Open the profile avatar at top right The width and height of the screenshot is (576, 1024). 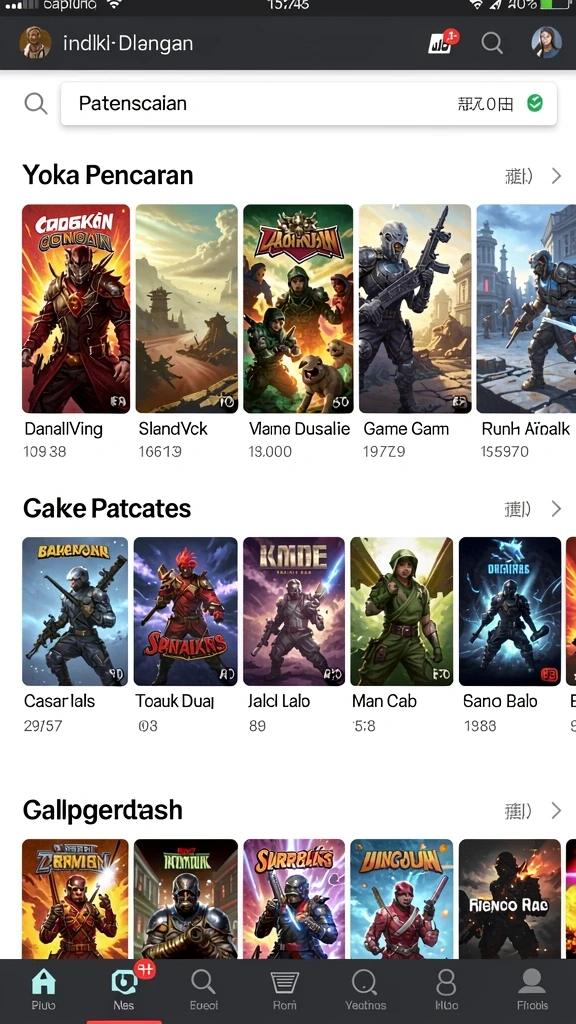[x=546, y=42]
